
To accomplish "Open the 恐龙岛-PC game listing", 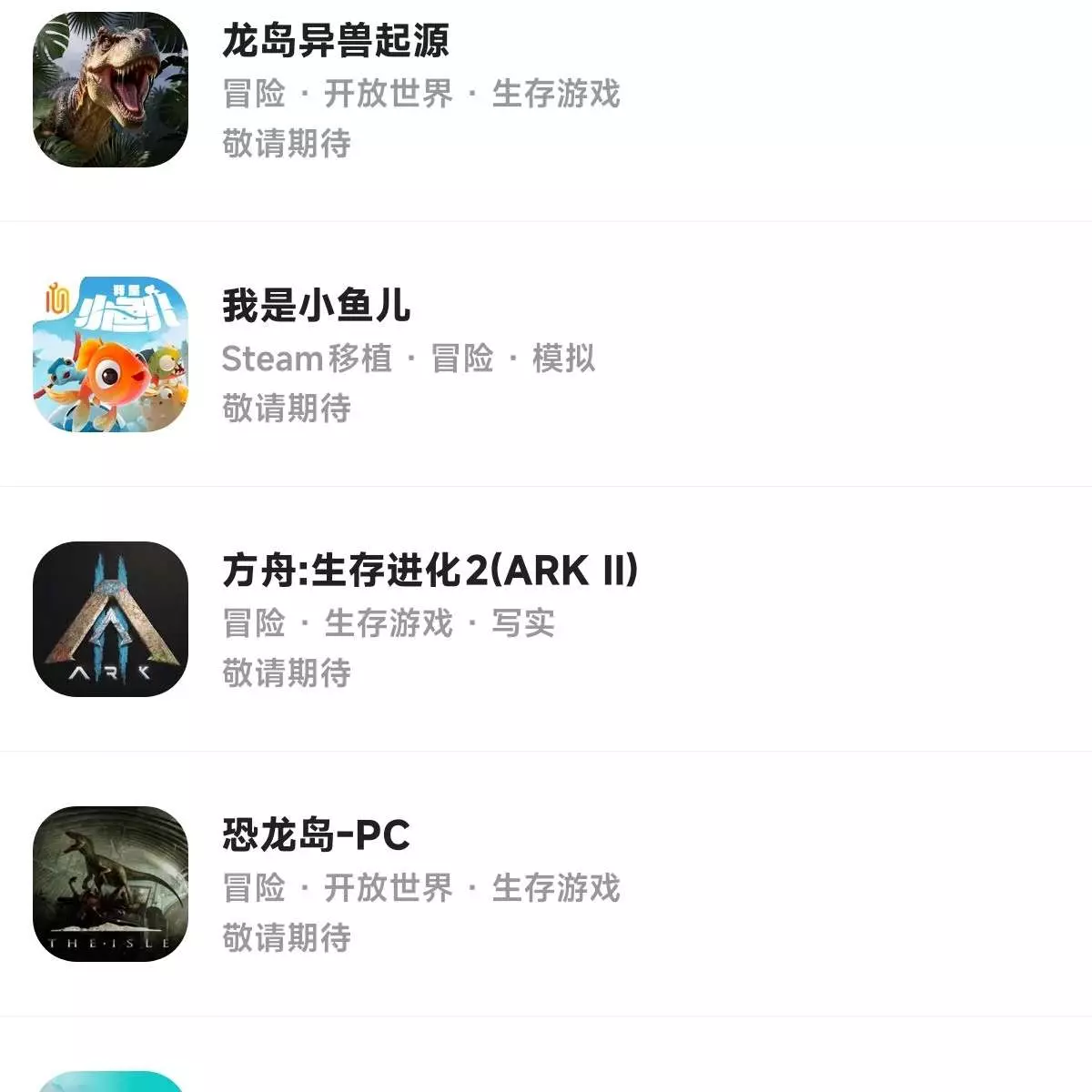I will point(316,835).
